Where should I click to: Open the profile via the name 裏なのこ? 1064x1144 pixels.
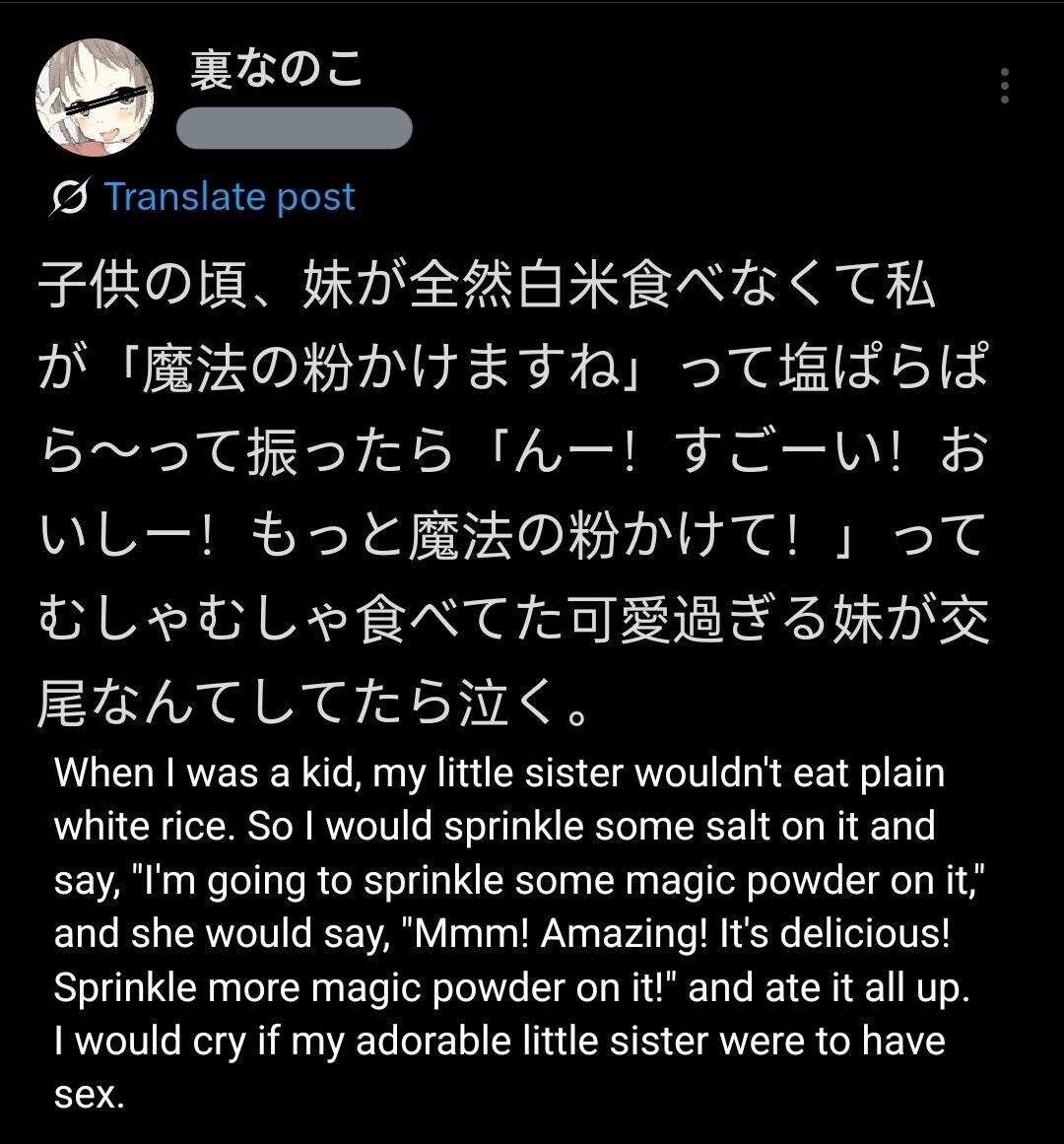click(x=277, y=71)
